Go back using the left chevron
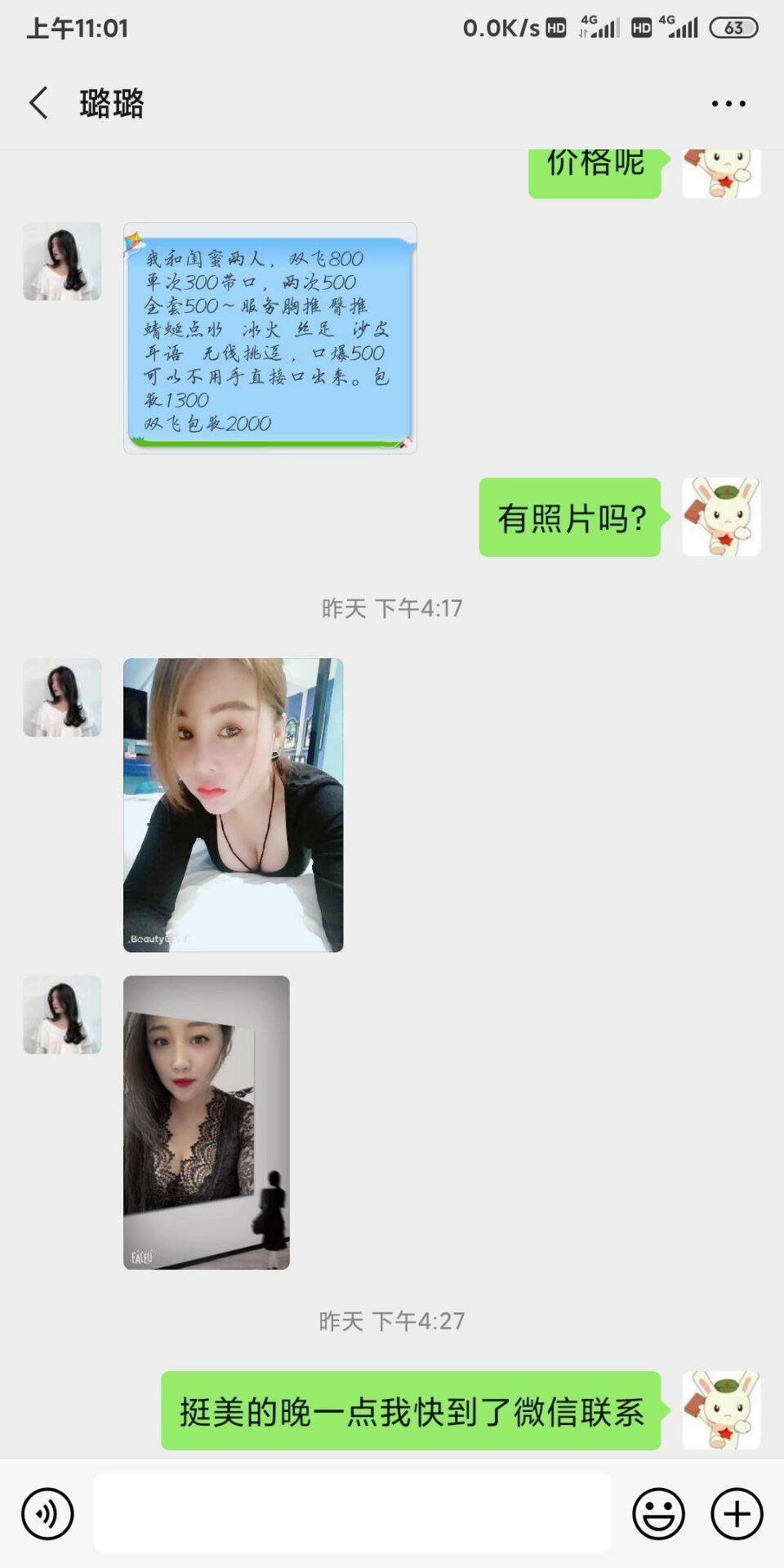Viewport: 784px width, 1568px height. [37, 104]
